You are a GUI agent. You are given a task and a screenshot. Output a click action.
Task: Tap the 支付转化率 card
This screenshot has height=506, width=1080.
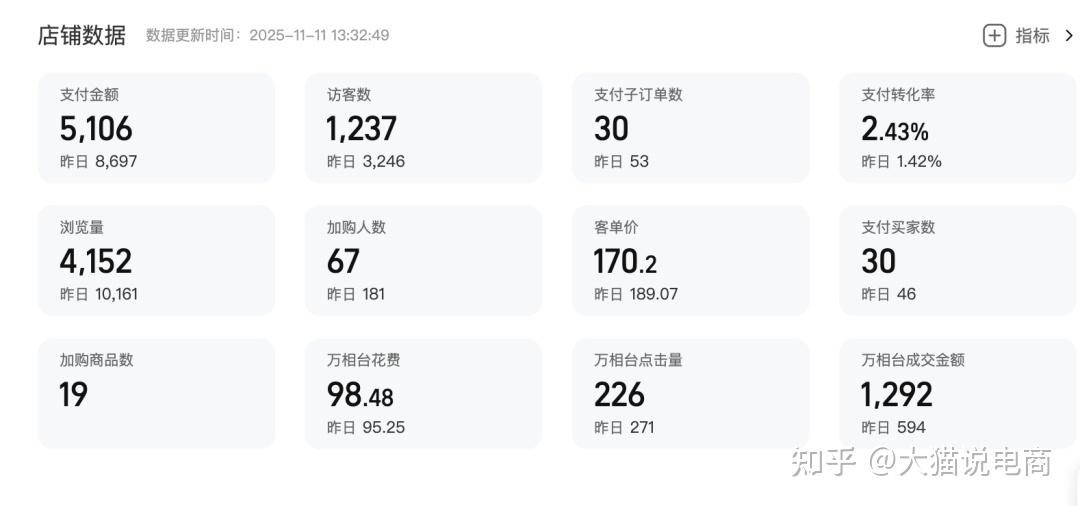coord(957,128)
